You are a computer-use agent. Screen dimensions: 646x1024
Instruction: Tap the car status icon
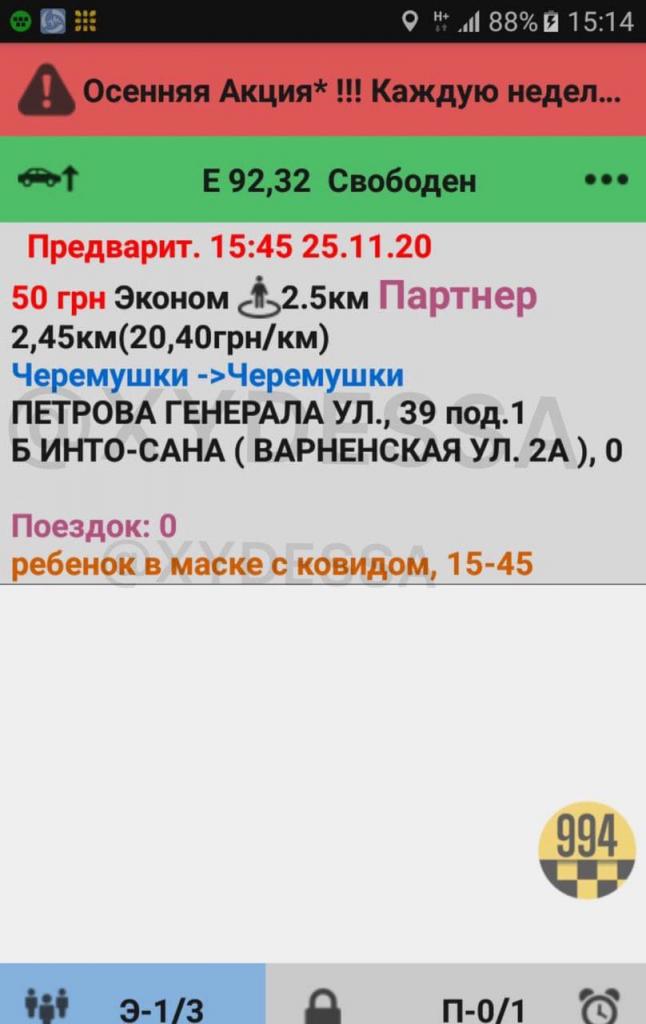[47, 179]
